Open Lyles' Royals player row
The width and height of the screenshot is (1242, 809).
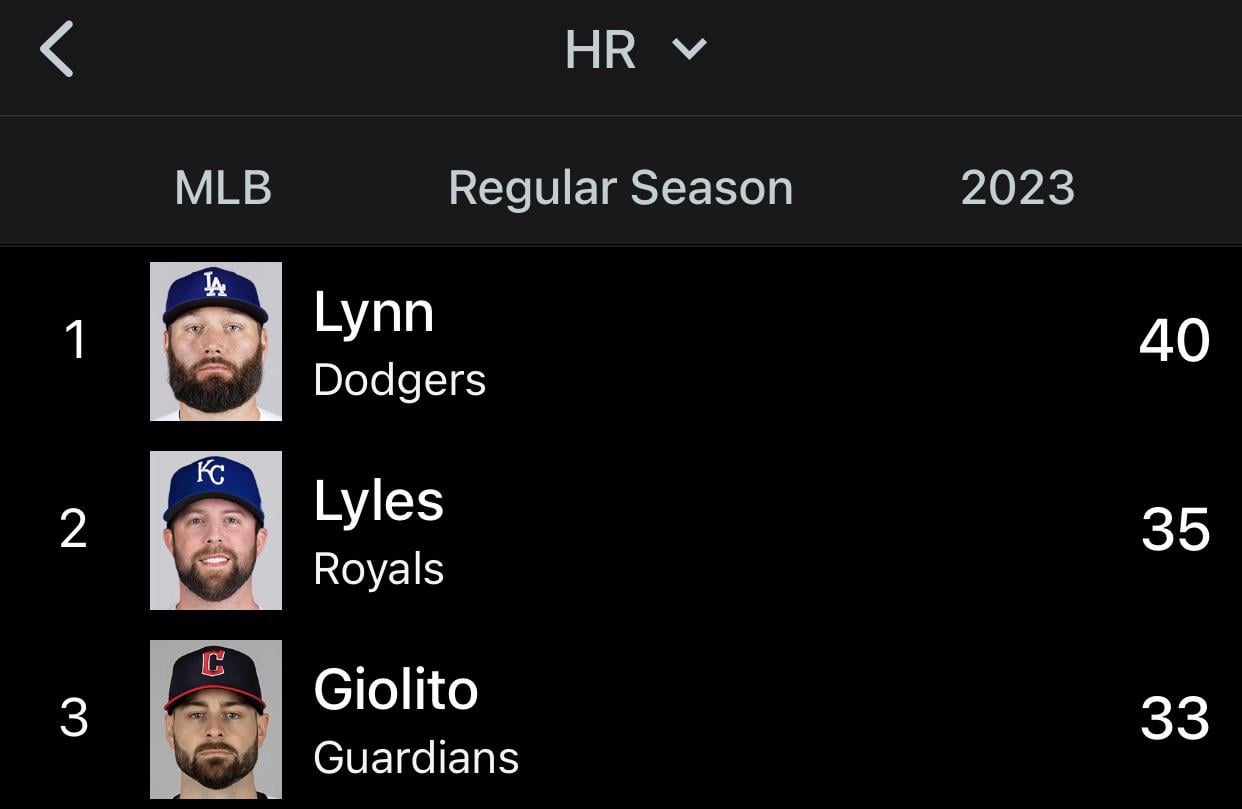pos(620,530)
